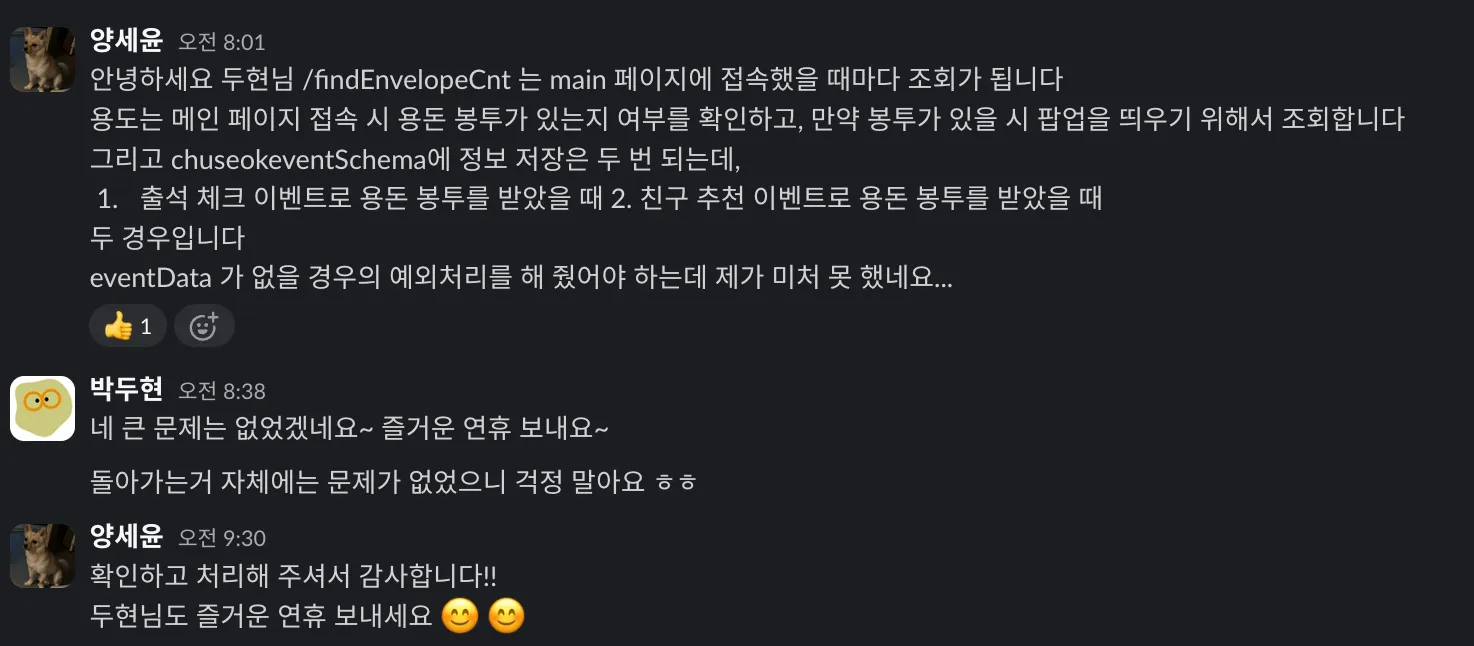This screenshot has height=646, width=1474.
Task: Add a new emoji reaction
Action: pyautogui.click(x=204, y=327)
